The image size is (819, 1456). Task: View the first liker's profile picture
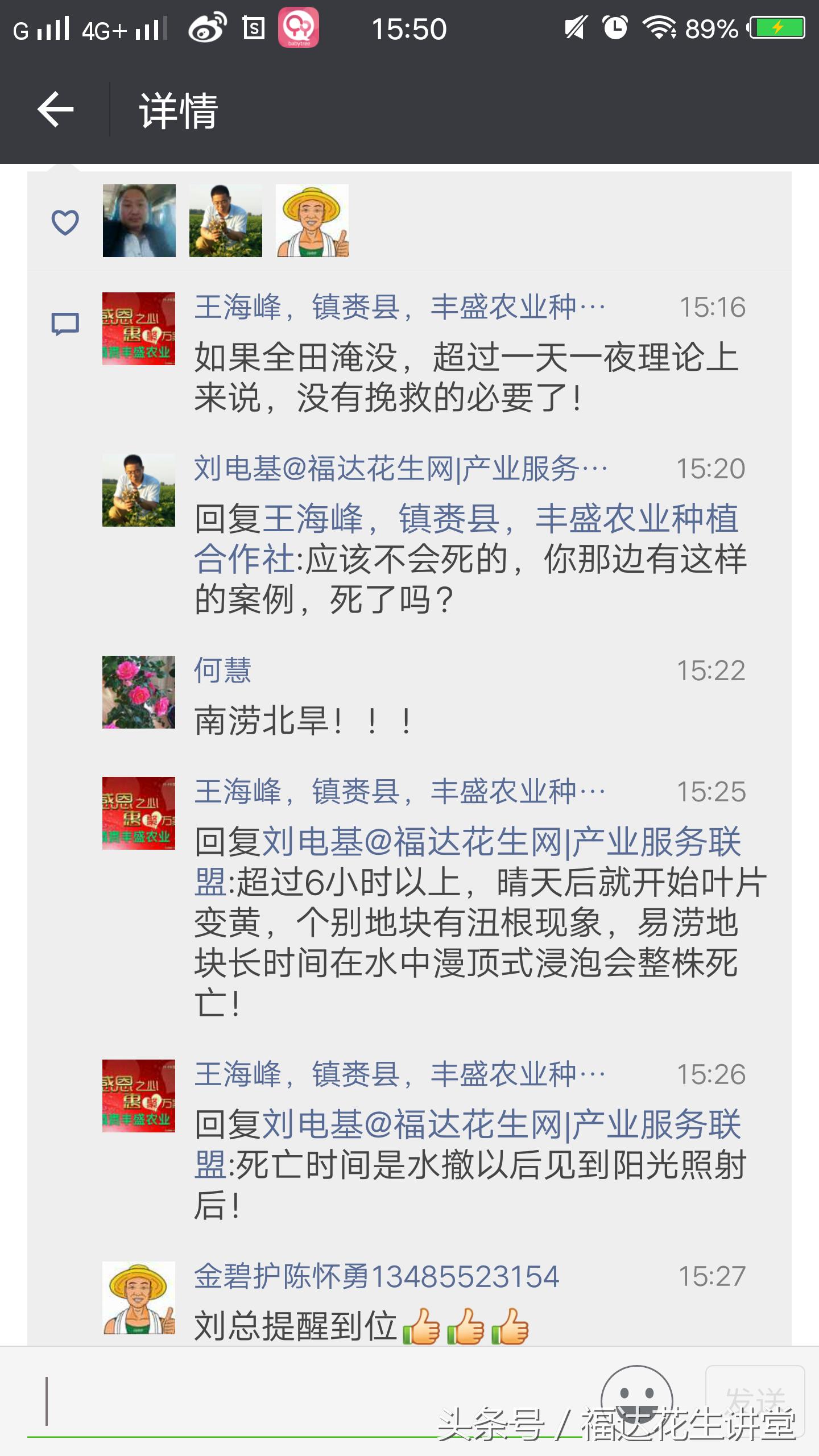coord(140,222)
